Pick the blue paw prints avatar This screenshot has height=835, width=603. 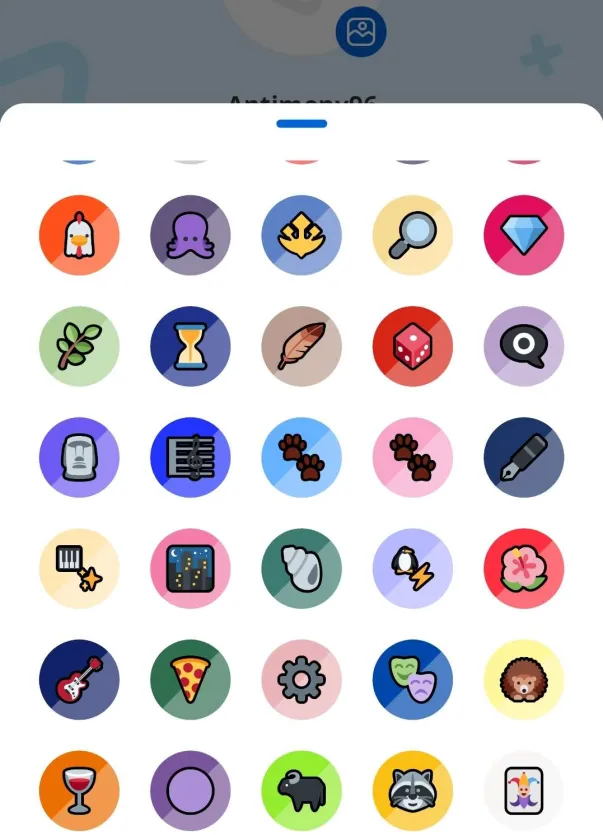[x=301, y=457]
